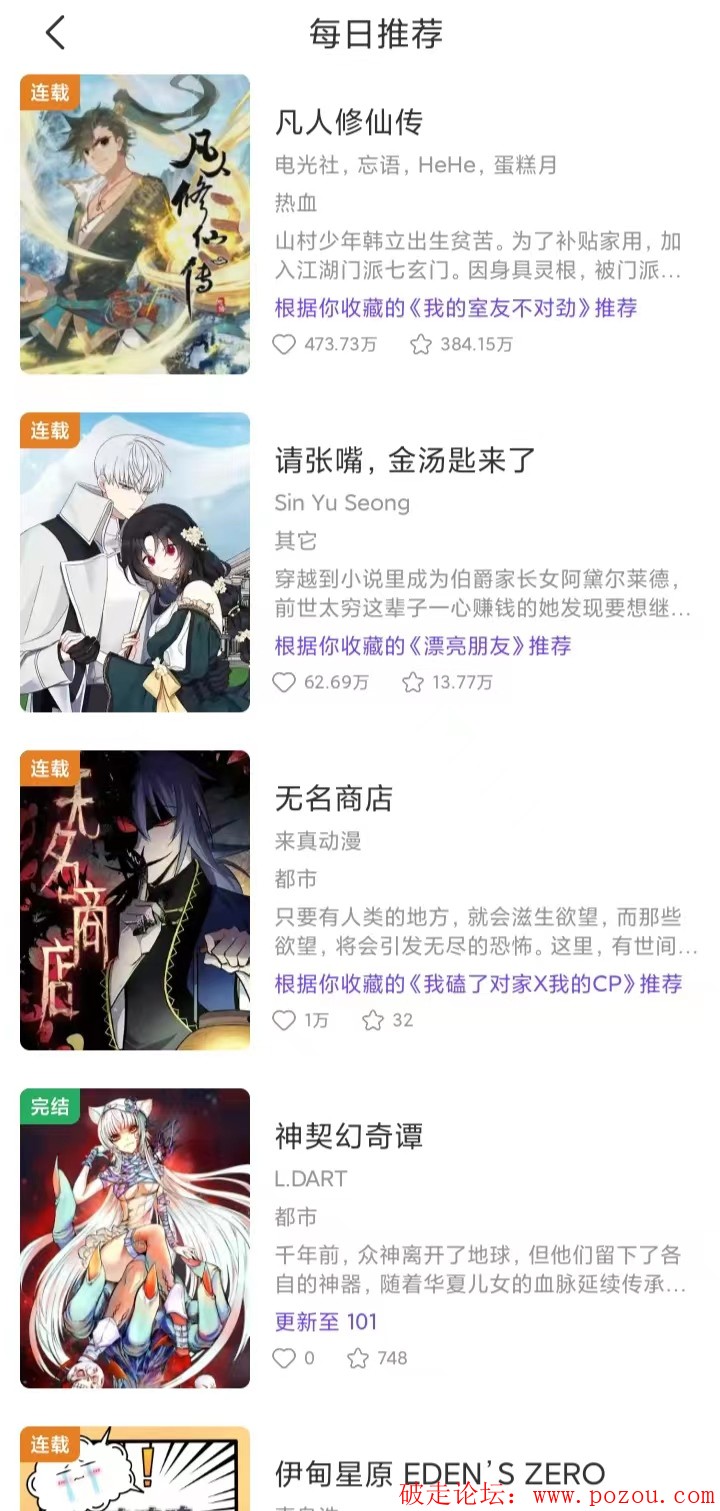Open 神契幻奇谭 comic entry
The image size is (720, 1511).
[x=349, y=1136]
